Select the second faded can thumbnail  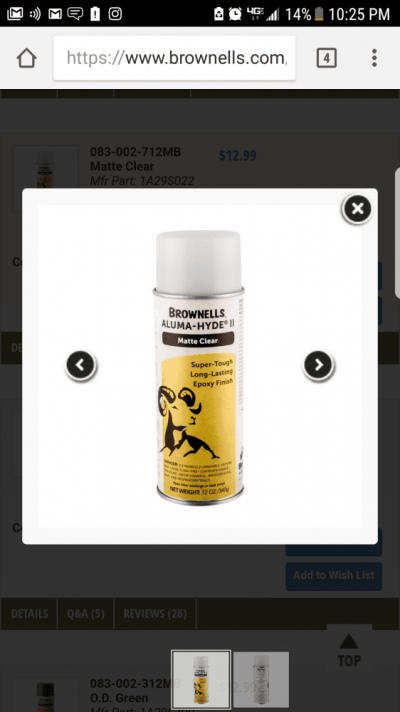[261, 679]
